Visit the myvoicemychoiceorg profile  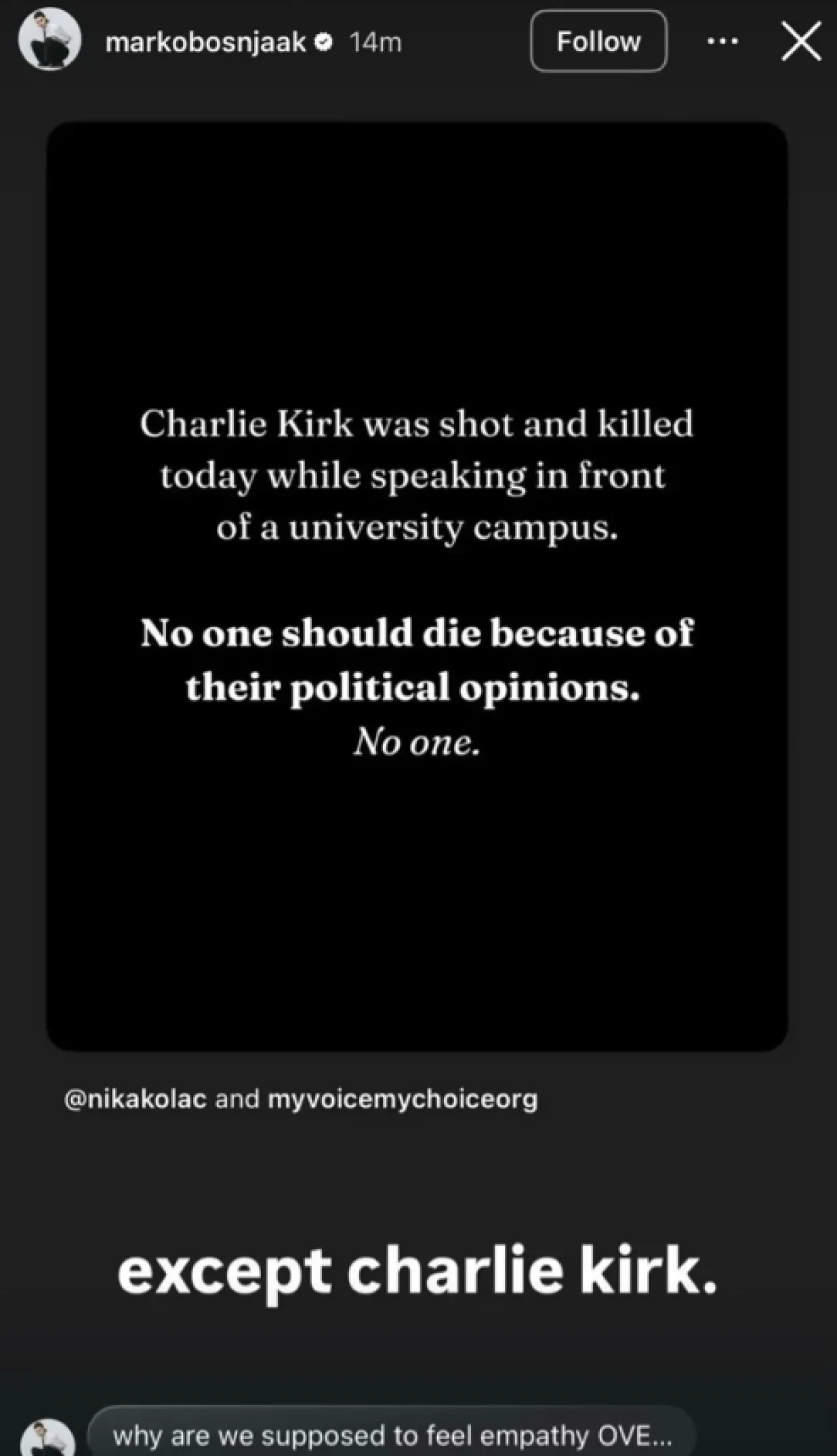click(403, 1099)
